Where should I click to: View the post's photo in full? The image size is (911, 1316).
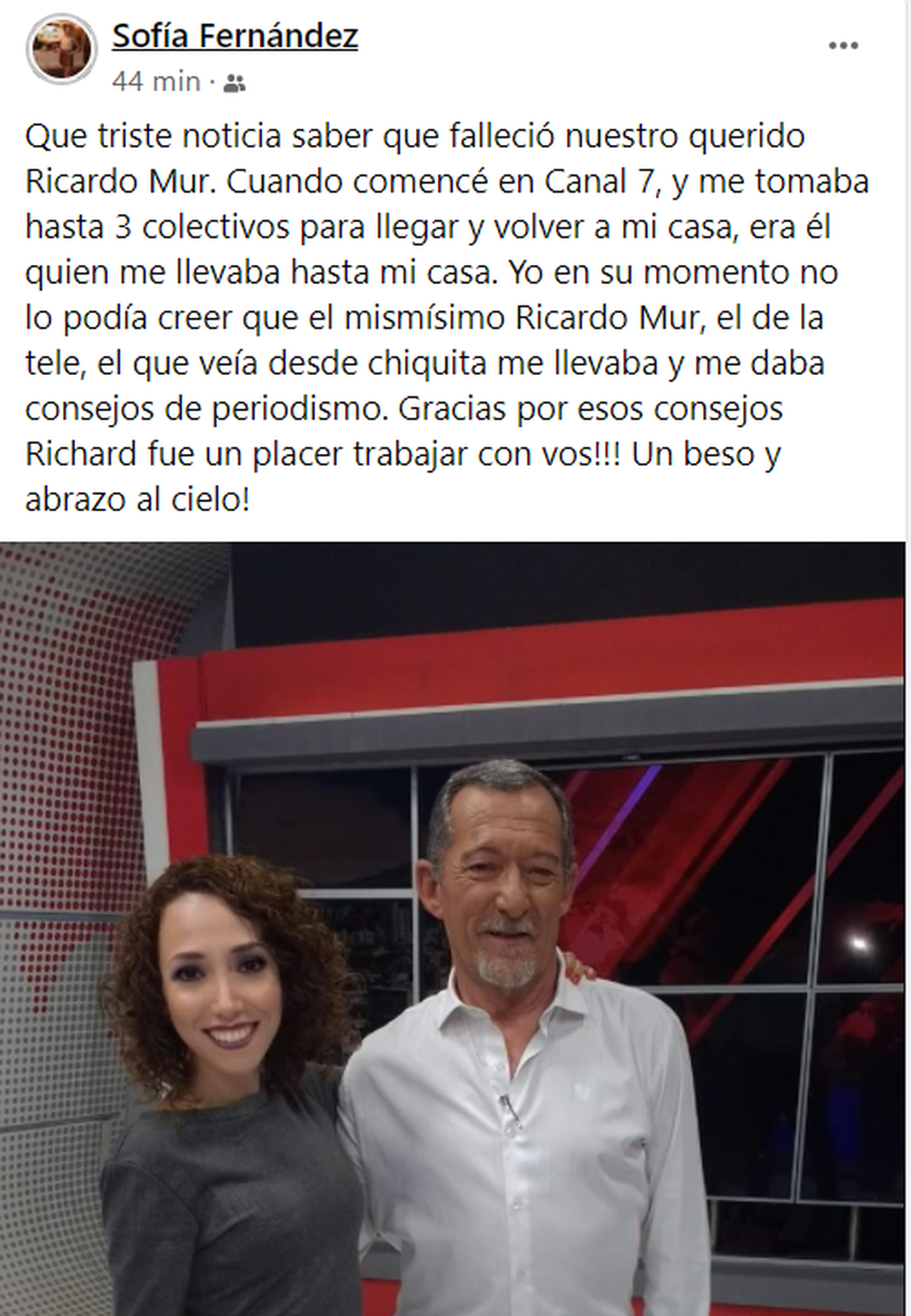[x=452, y=927]
